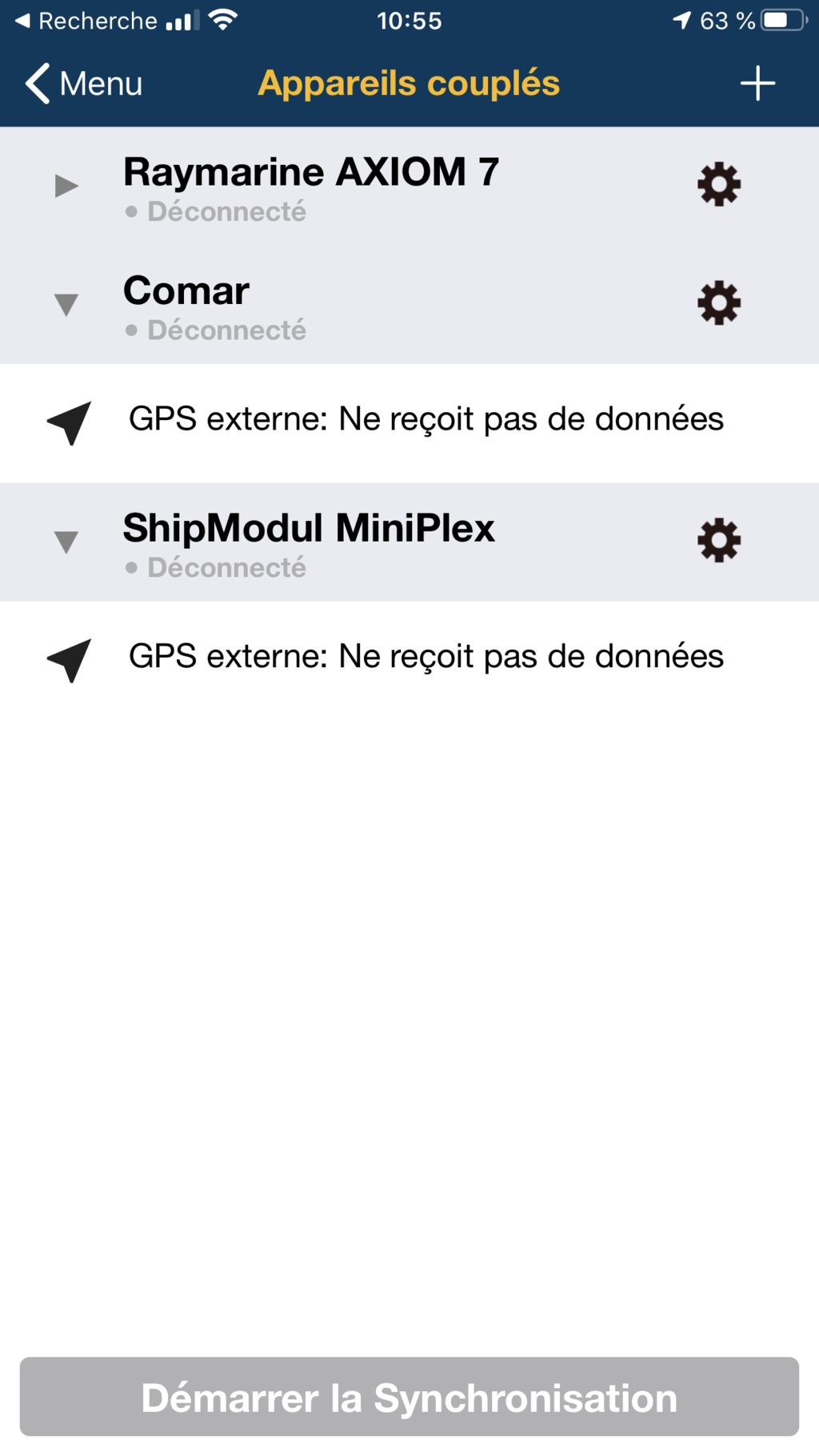This screenshot has width=819, height=1456.
Task: Open settings gear for ShipModul MiniPlex
Action: 719,541
